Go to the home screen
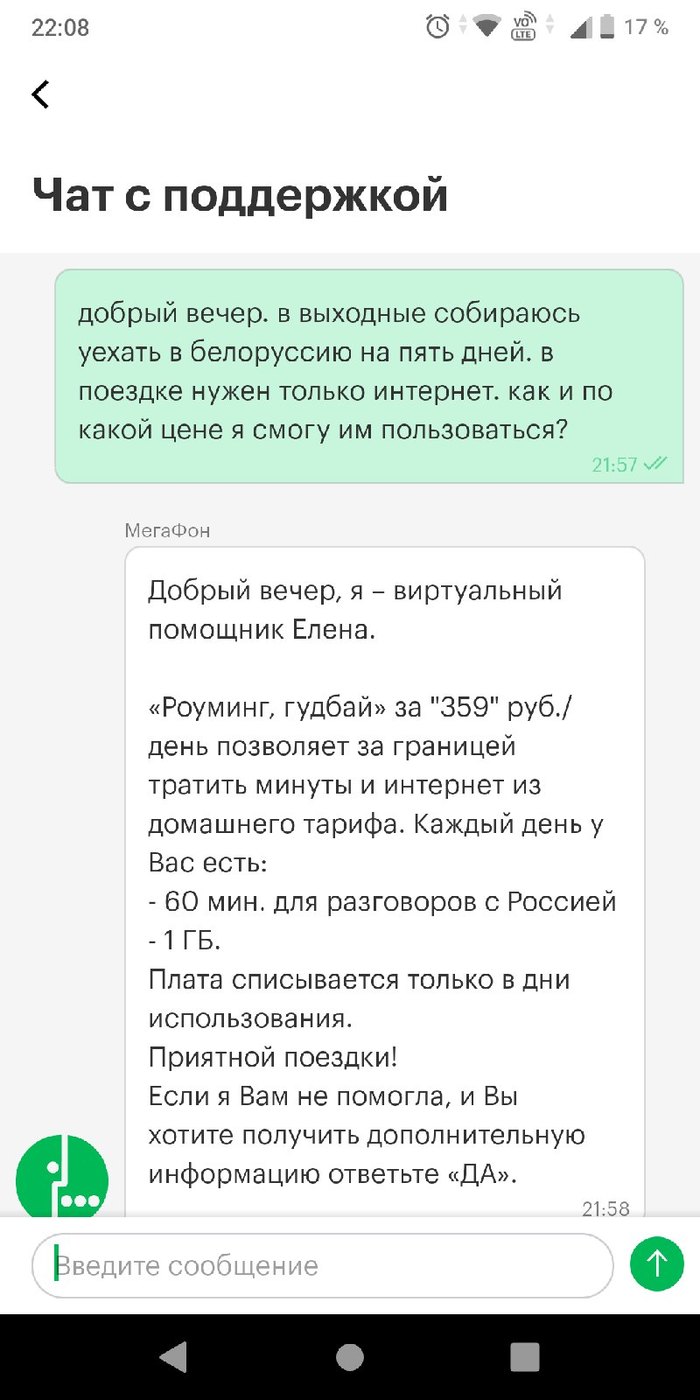The height and width of the screenshot is (1400, 700). pos(349,1356)
